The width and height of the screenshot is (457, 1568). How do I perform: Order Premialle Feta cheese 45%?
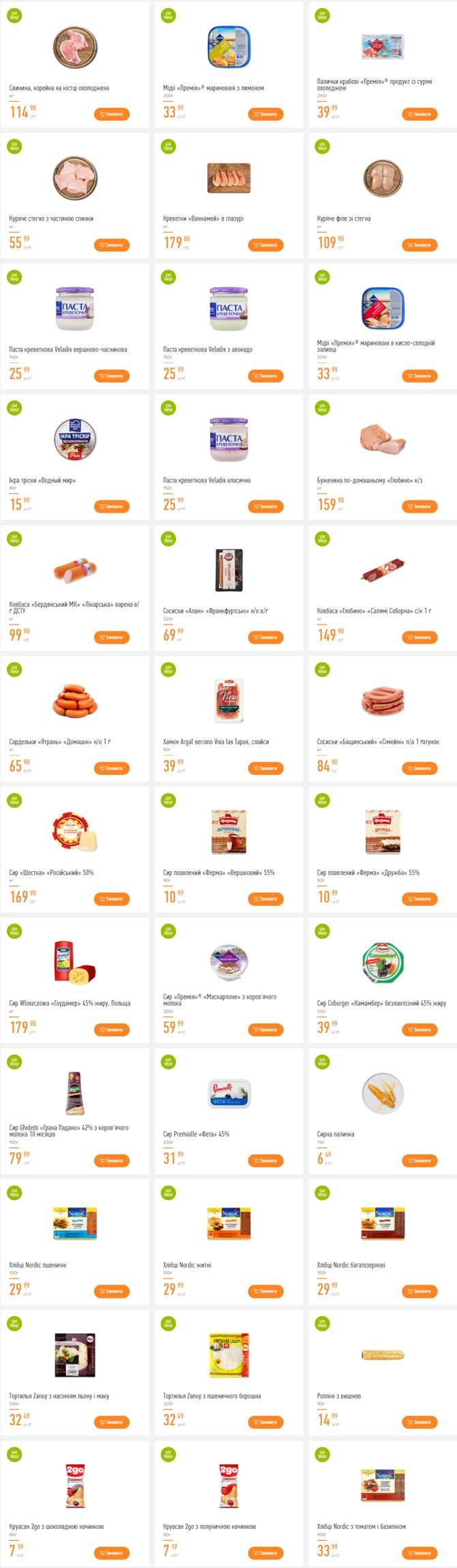tap(265, 1160)
